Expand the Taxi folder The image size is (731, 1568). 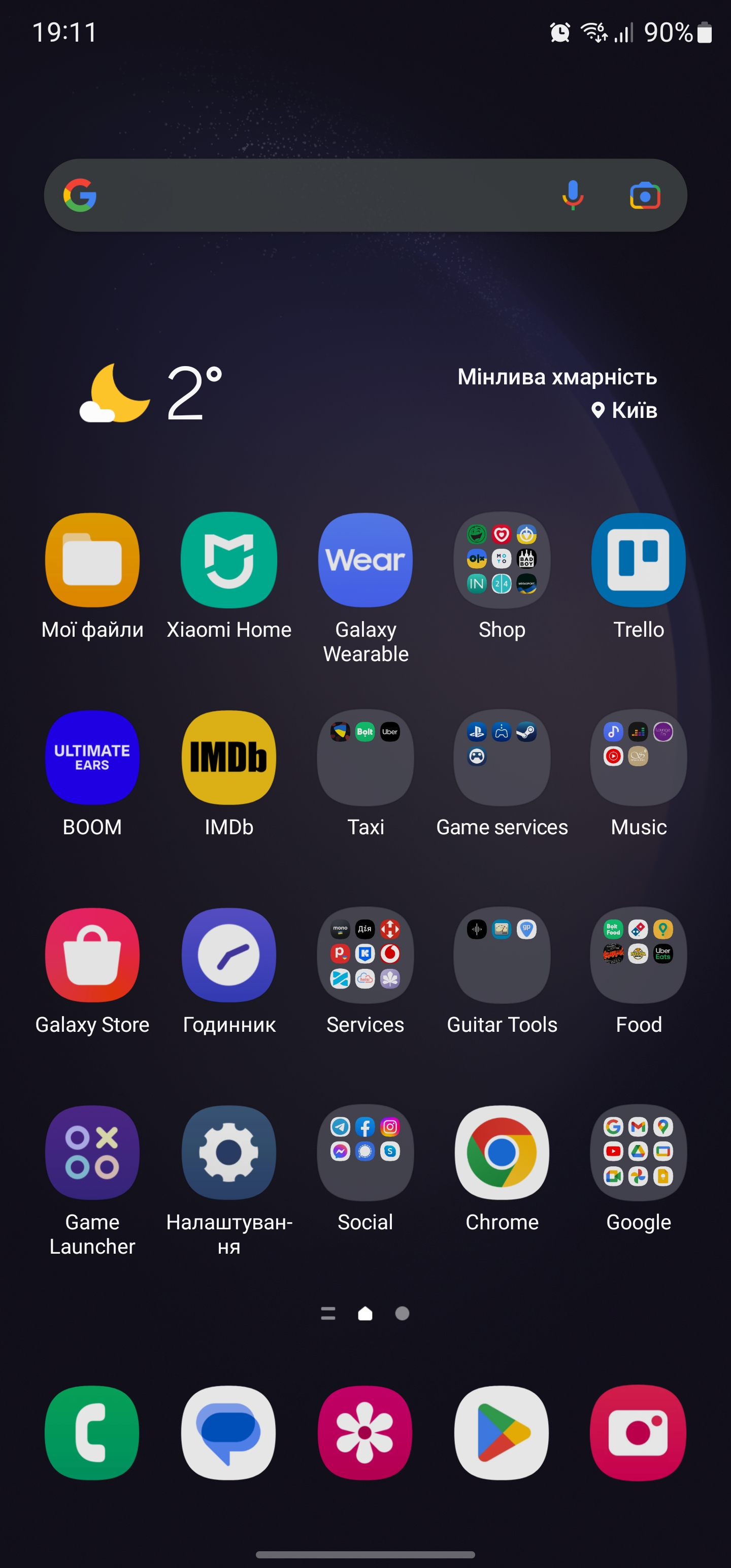365,757
